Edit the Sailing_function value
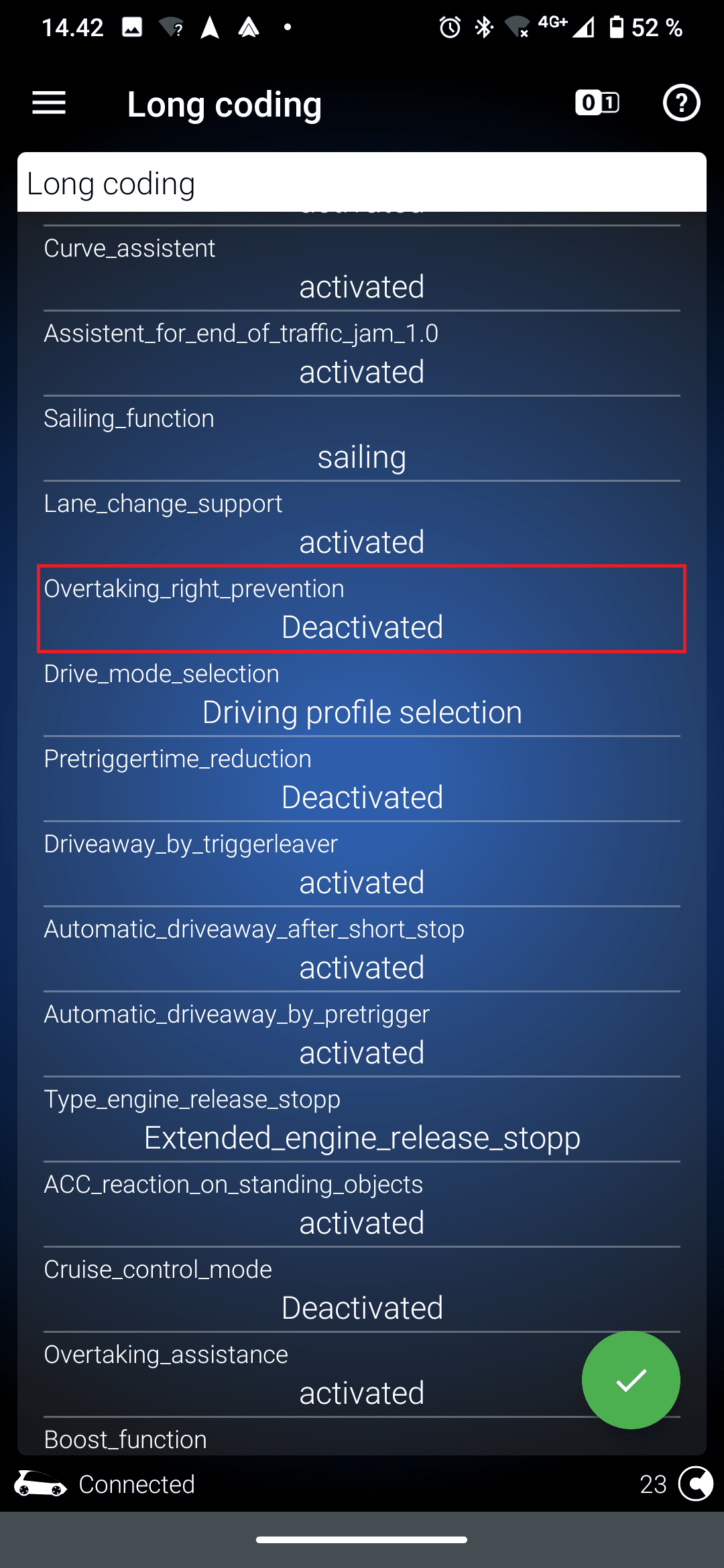 tap(362, 439)
